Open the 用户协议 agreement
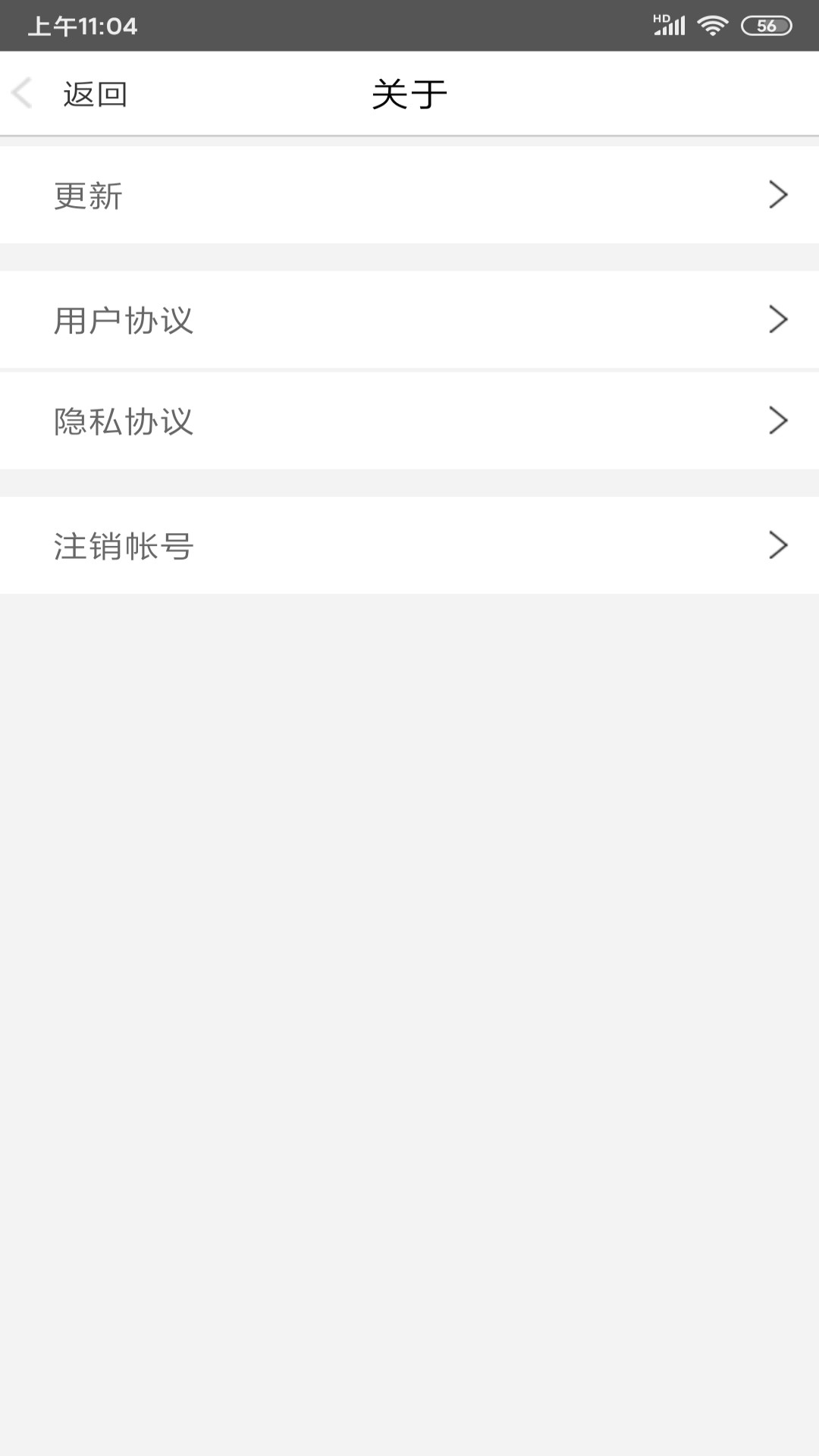Image resolution: width=819 pixels, height=1456 pixels. click(x=124, y=319)
